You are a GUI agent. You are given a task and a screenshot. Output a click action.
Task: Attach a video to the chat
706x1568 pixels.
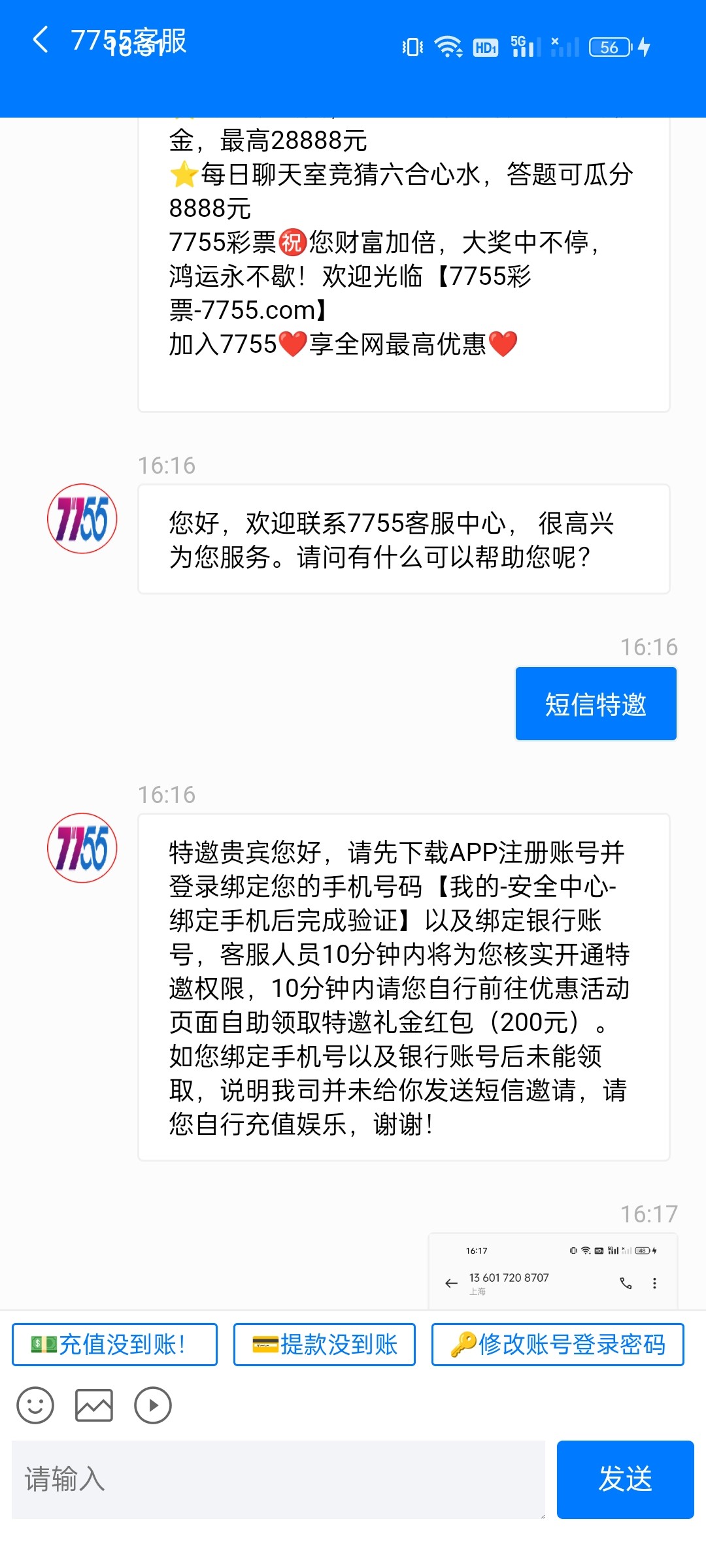coord(153,1405)
